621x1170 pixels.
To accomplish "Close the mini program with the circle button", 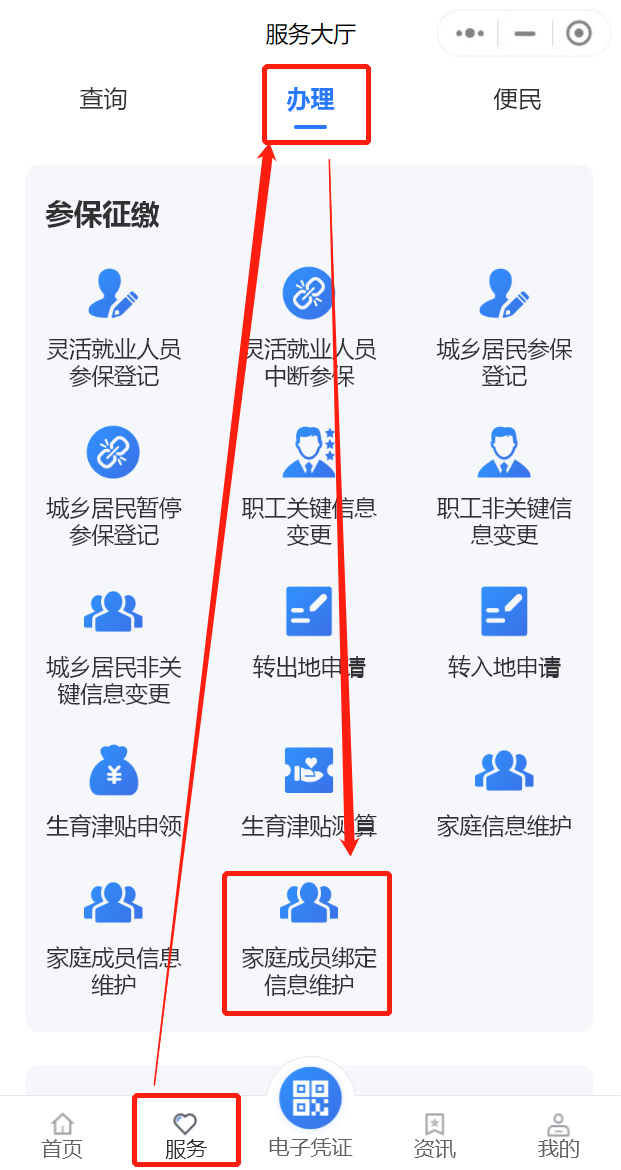I will (x=578, y=34).
